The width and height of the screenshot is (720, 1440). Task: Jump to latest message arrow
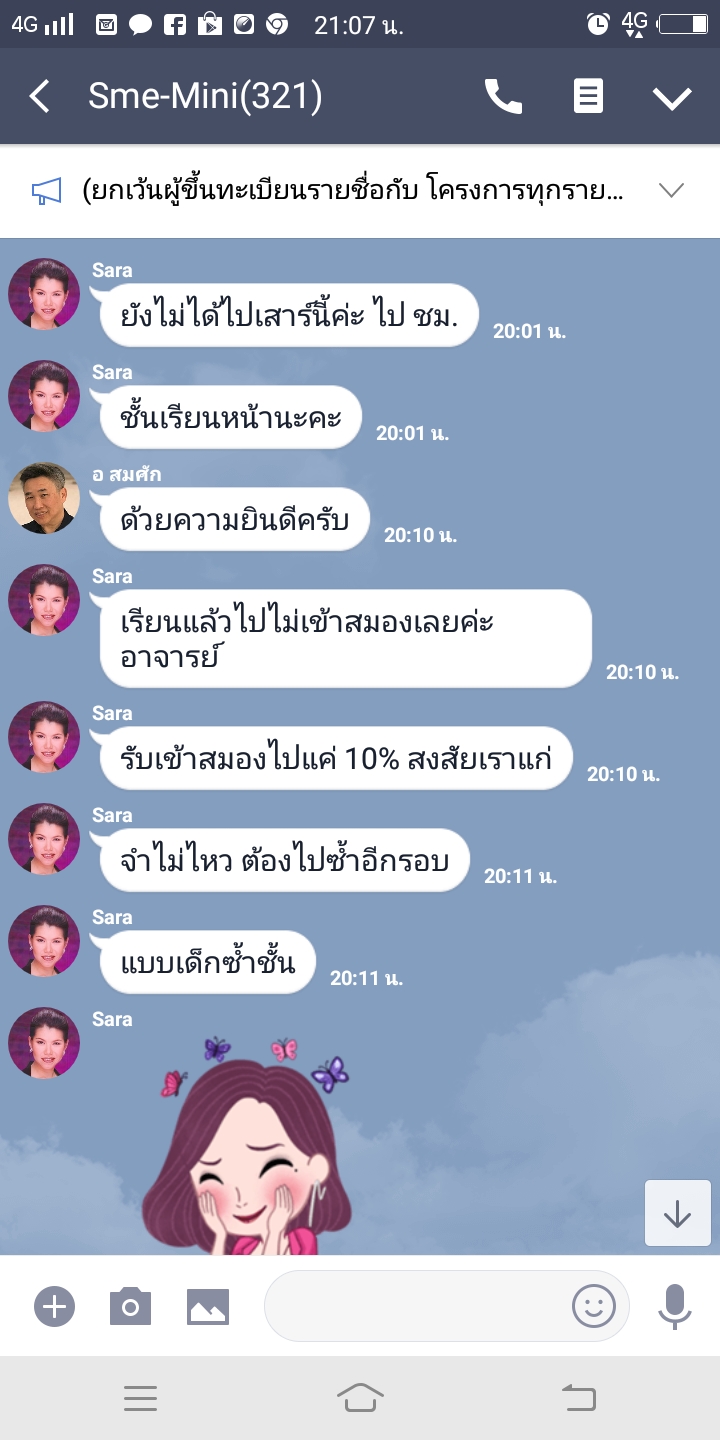click(677, 1213)
